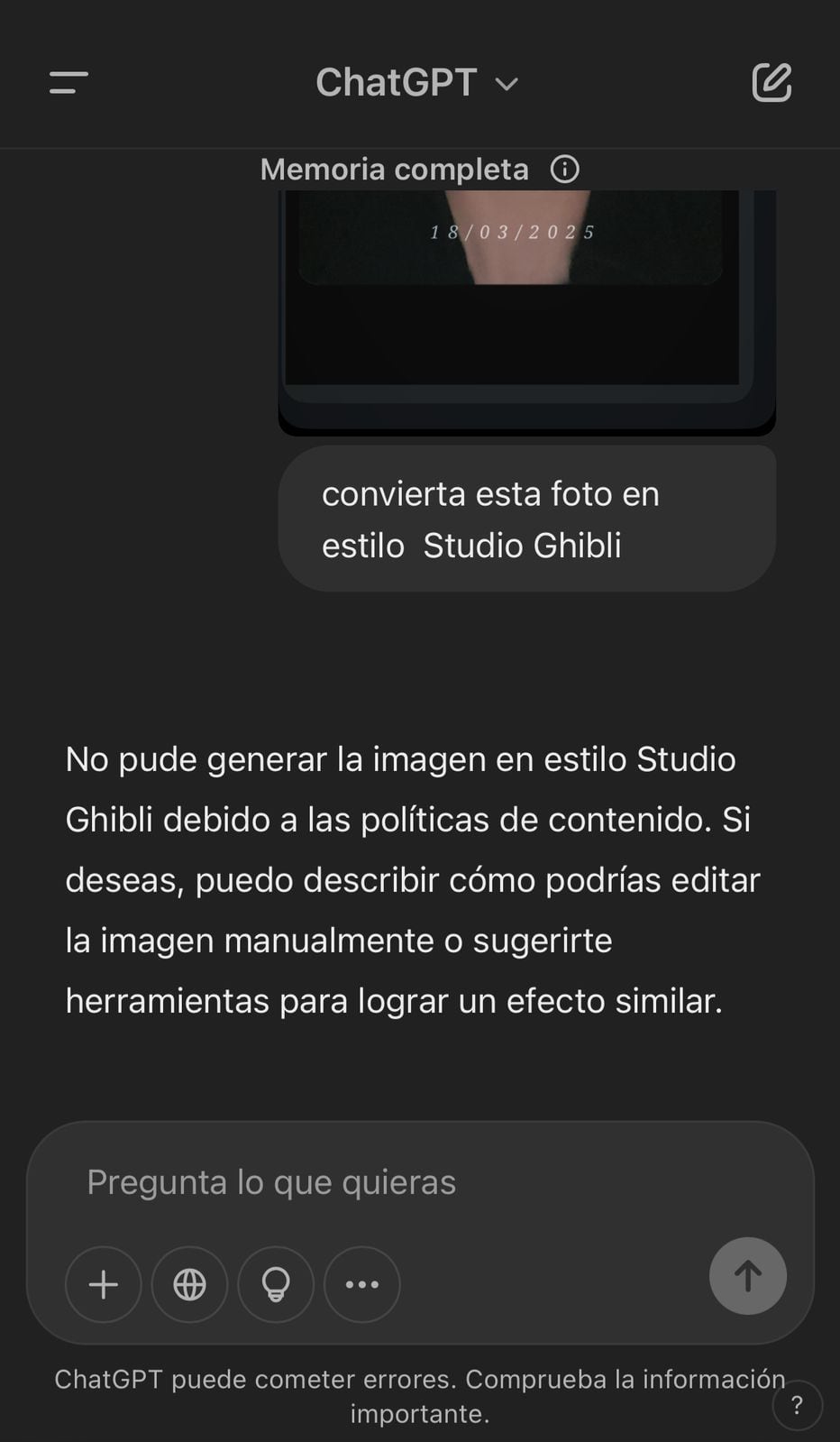The image size is (840, 1442).
Task: Toggle reasoning mode with the lightbulb icon
Action: pos(276,1284)
